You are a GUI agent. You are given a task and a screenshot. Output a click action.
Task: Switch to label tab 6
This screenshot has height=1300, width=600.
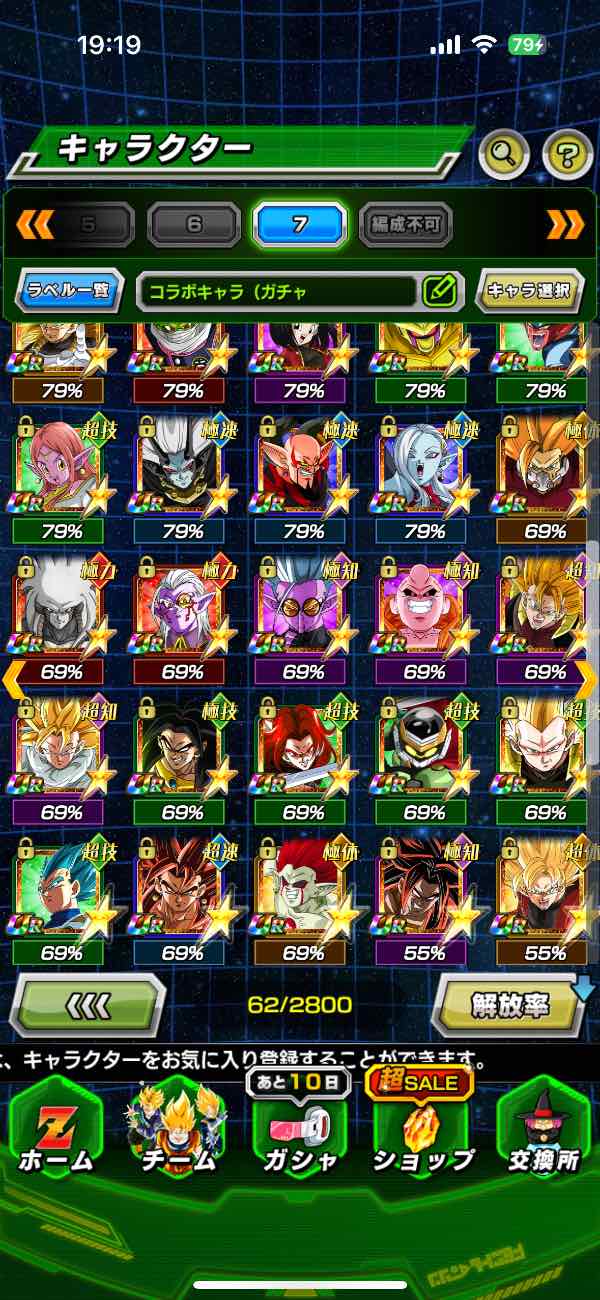(194, 225)
